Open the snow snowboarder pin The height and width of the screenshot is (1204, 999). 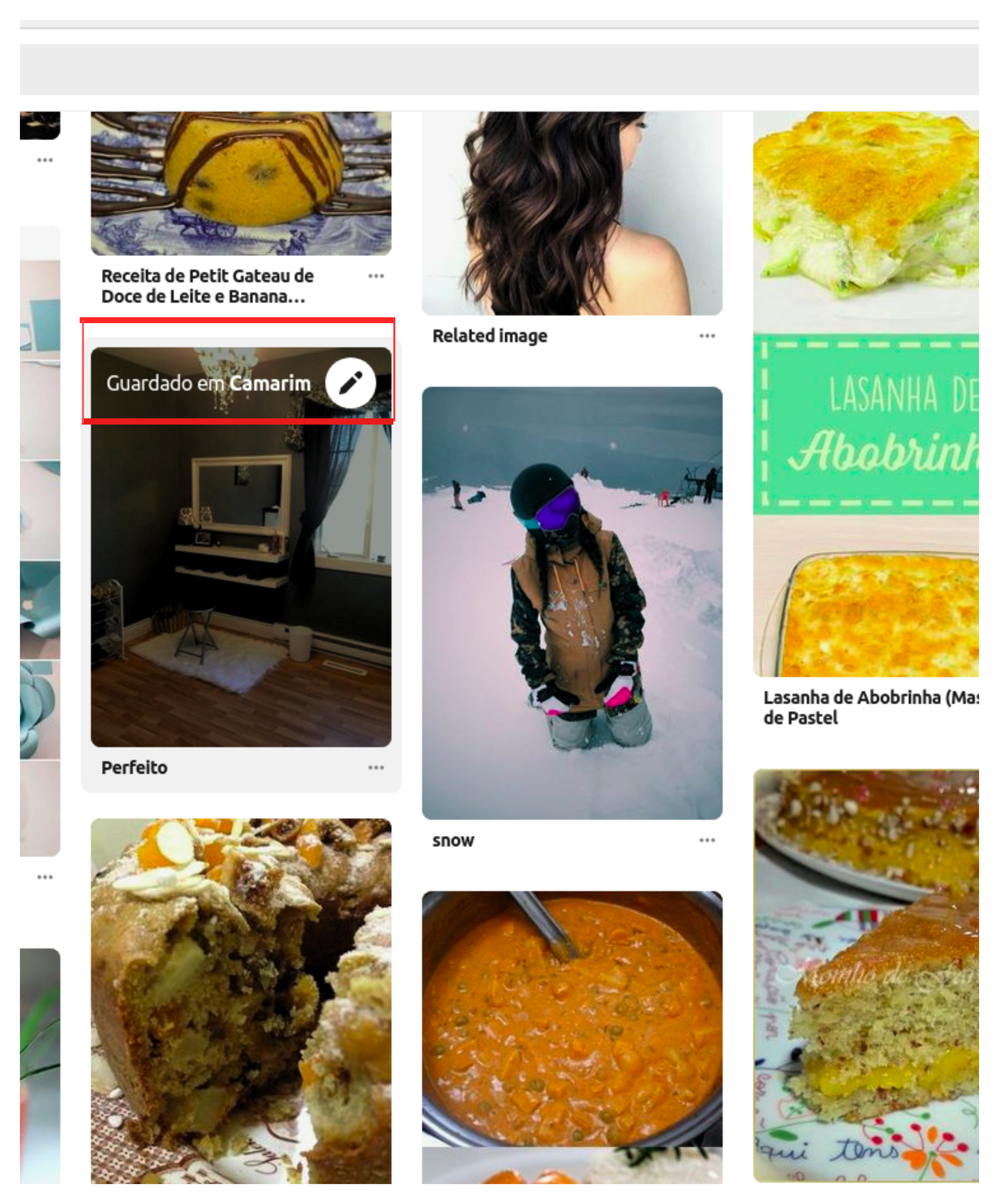pyautogui.click(x=572, y=602)
